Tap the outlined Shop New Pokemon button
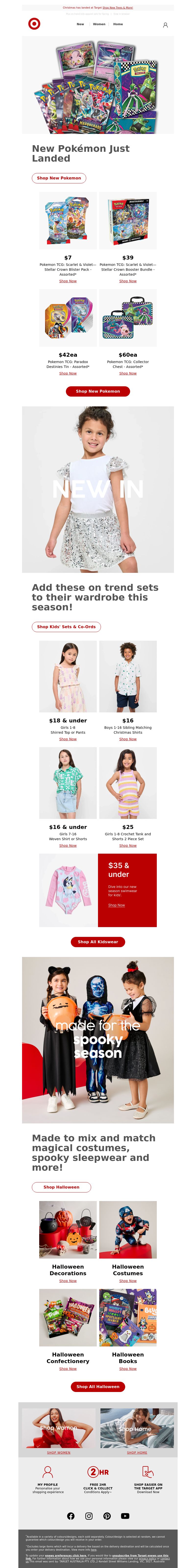This screenshot has height=1568, width=196. click(x=59, y=178)
